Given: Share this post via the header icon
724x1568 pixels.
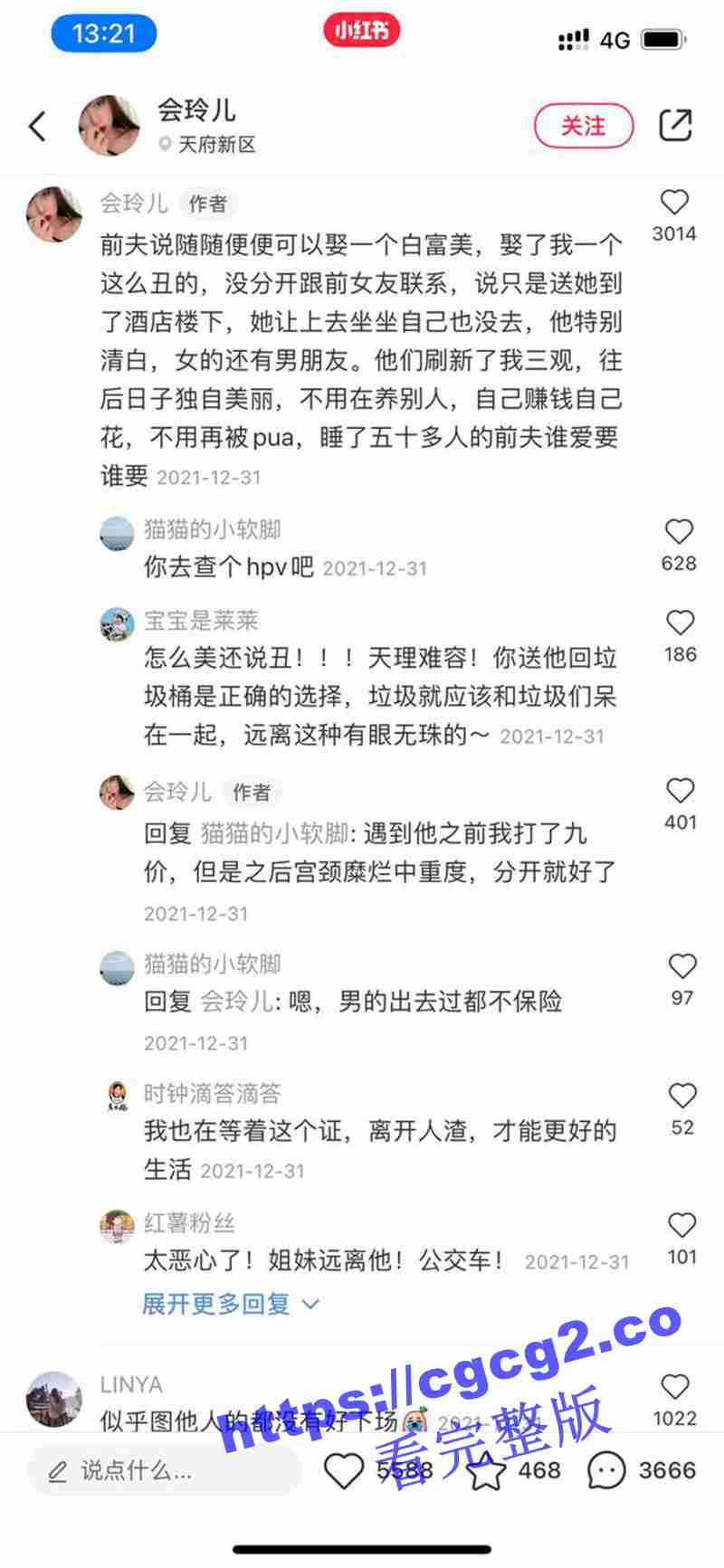Looking at the screenshot, I should point(675,127).
